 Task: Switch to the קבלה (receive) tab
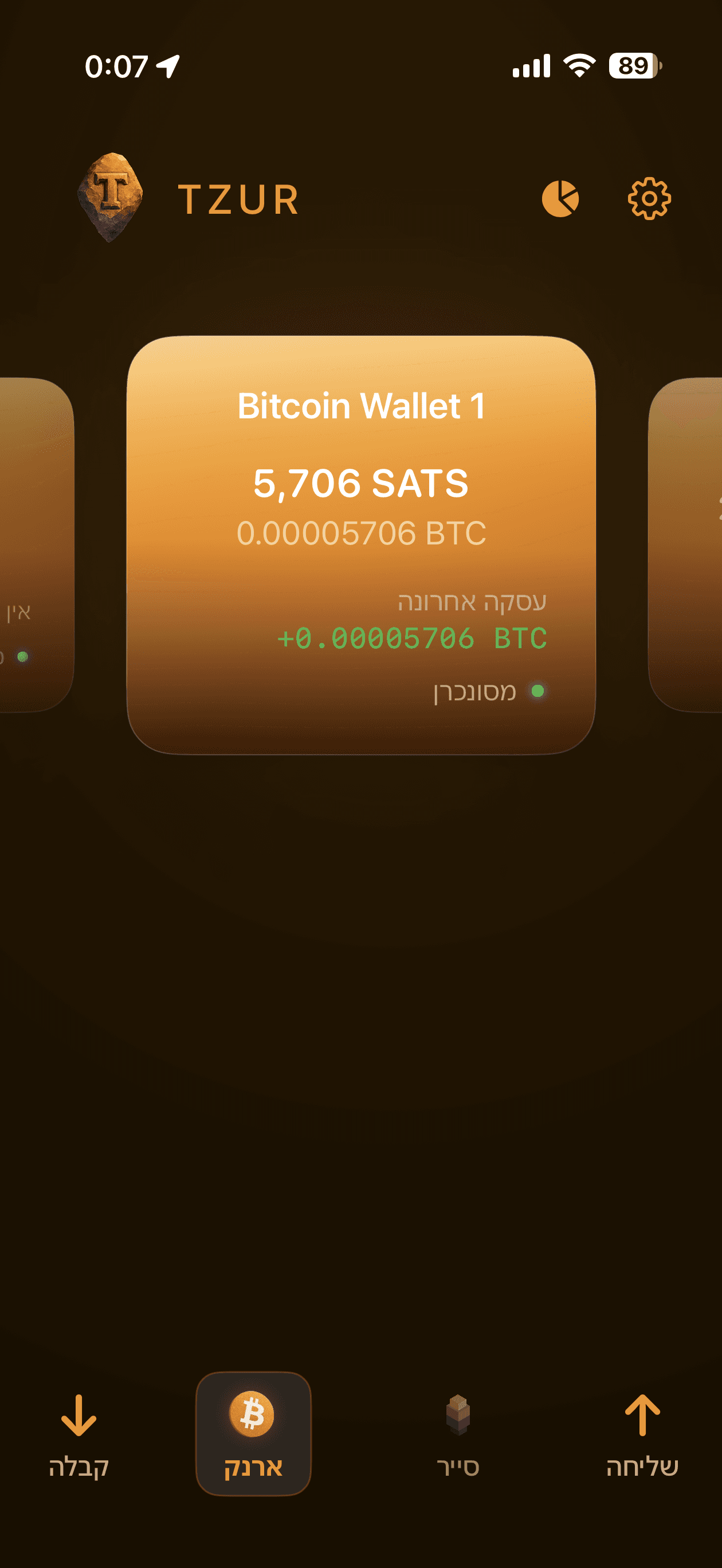pyautogui.click(x=79, y=1434)
